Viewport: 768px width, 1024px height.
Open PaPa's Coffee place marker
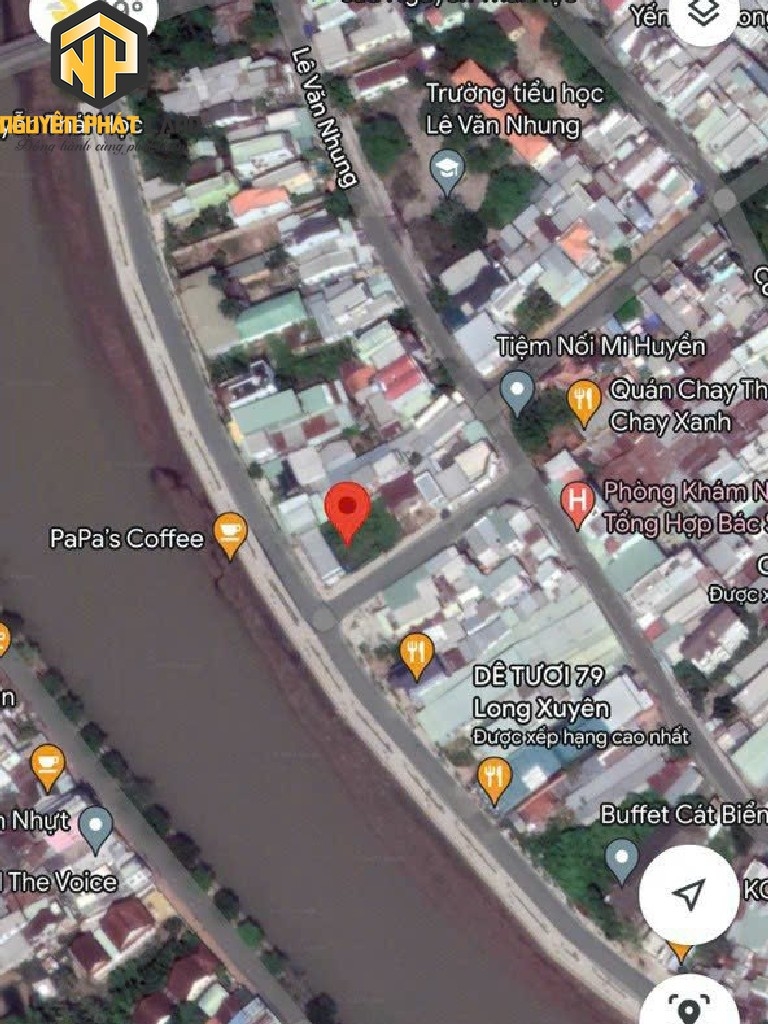click(231, 535)
